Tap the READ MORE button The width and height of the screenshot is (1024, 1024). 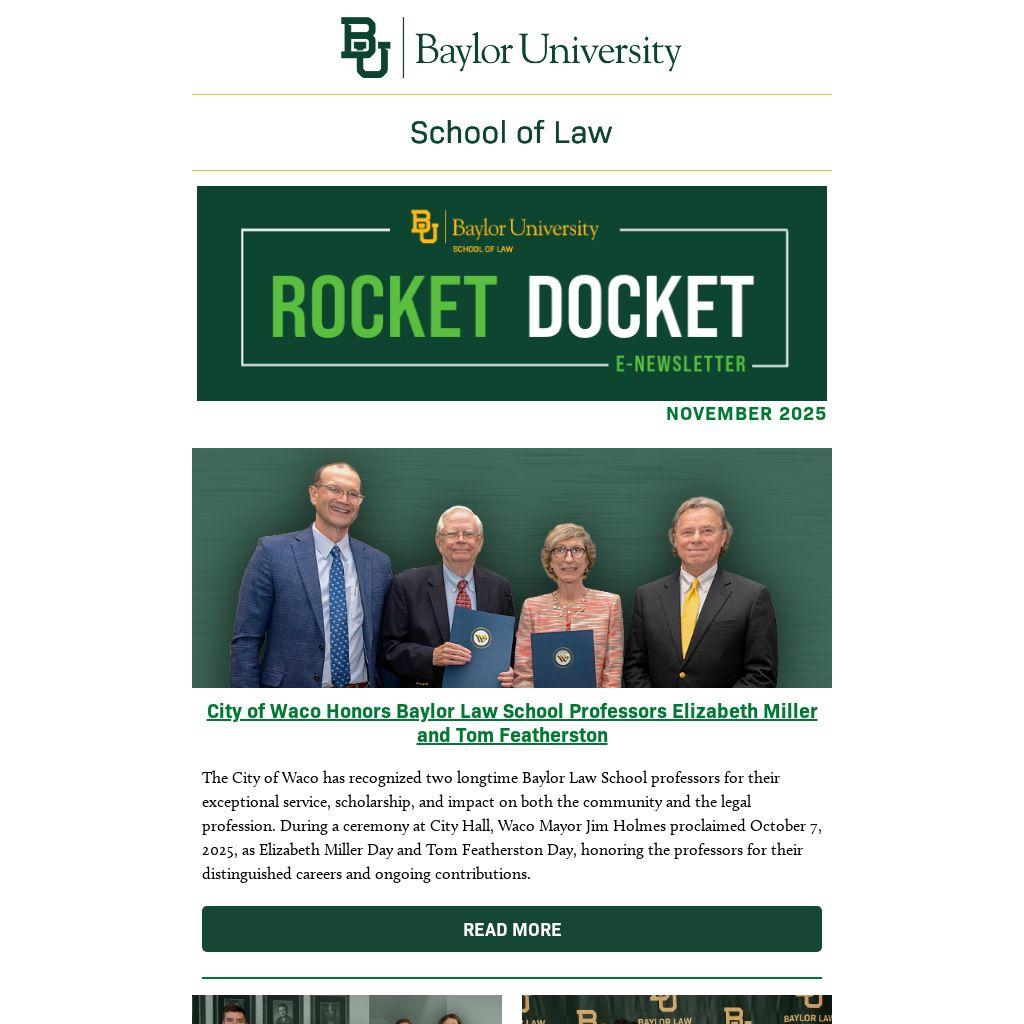pos(511,929)
